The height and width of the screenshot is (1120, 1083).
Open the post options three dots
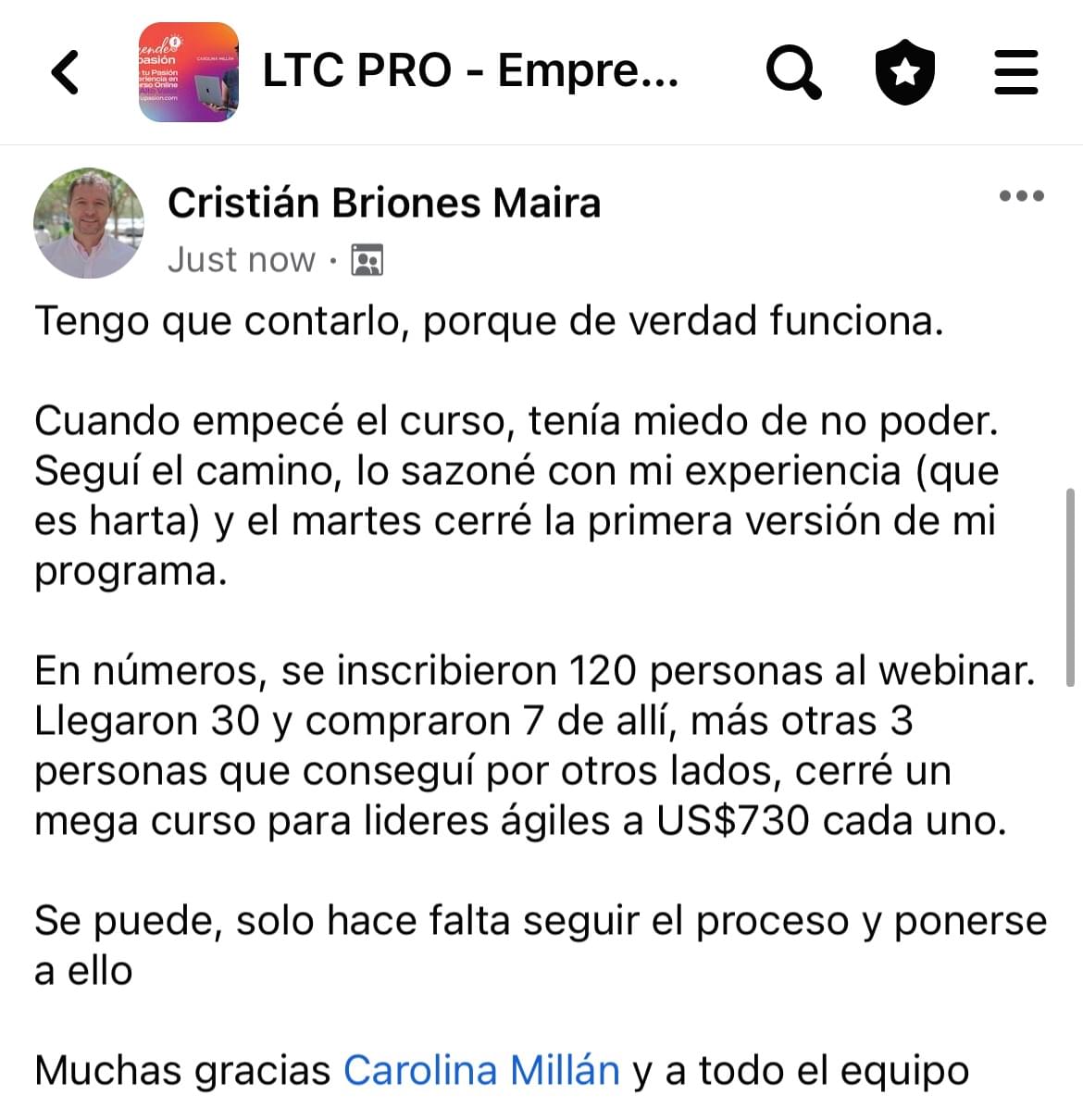[x=1022, y=195]
